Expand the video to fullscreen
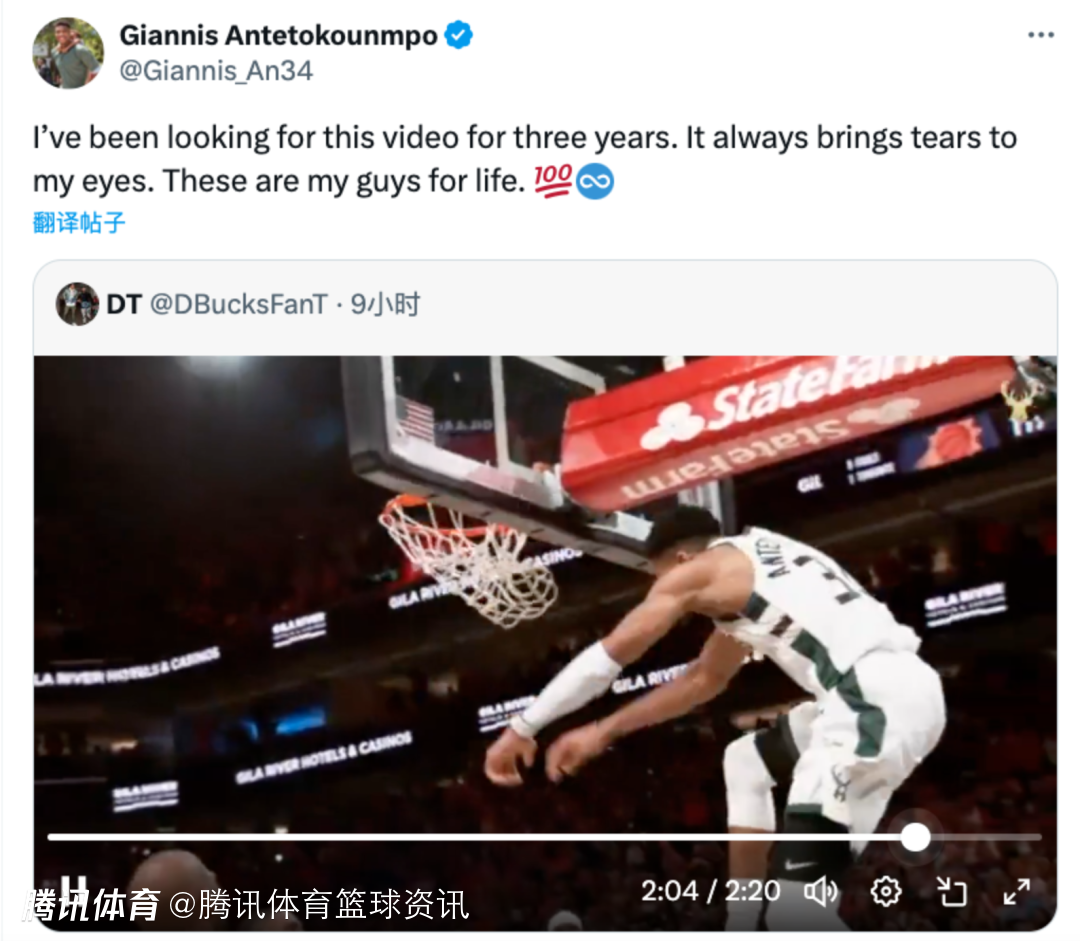 pyautogui.click(x=1016, y=890)
